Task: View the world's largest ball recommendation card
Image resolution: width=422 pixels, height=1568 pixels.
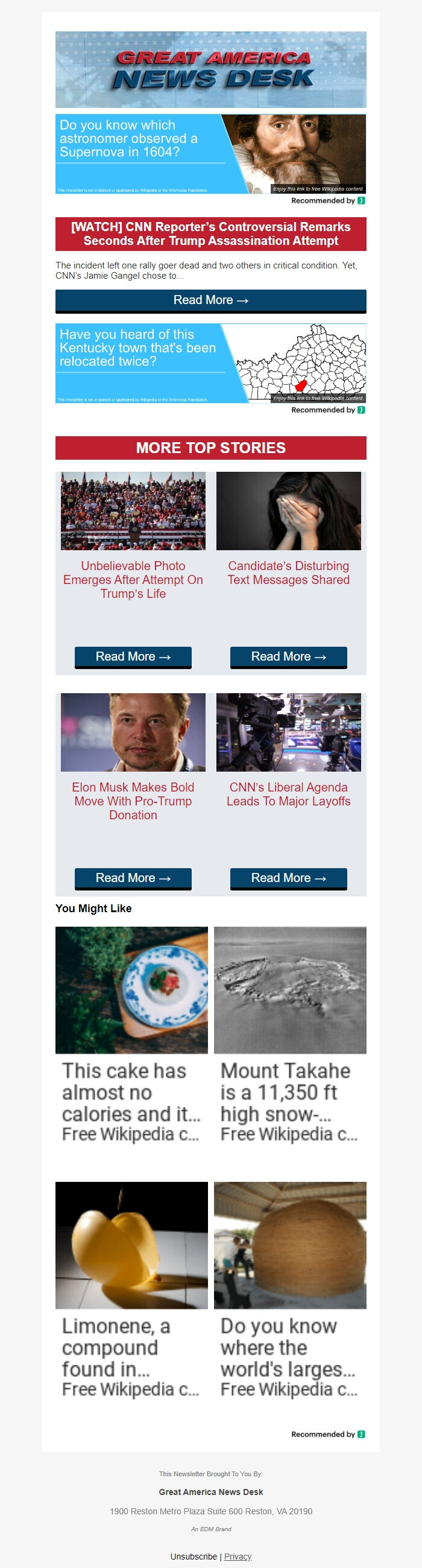Action: (x=290, y=1289)
